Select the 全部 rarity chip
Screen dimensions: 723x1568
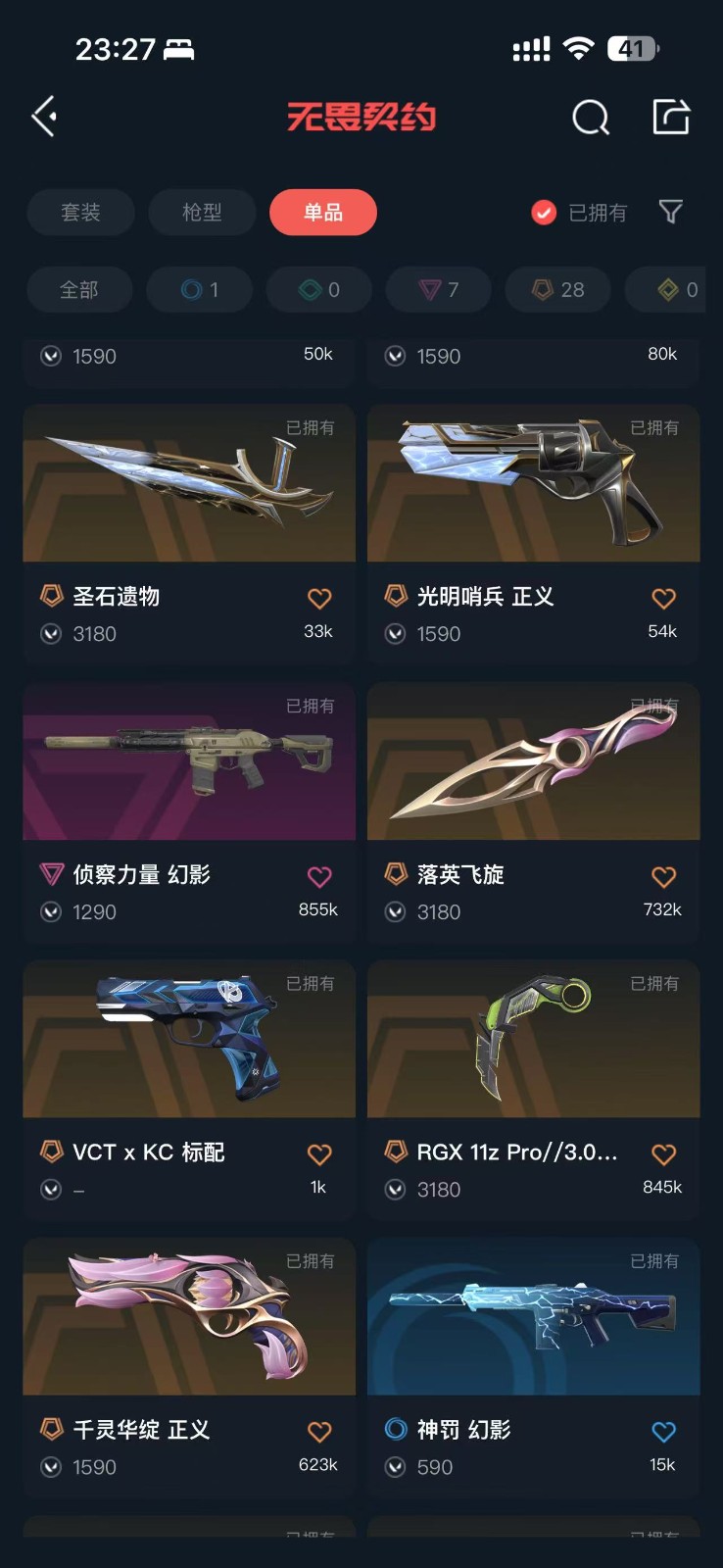(x=79, y=290)
